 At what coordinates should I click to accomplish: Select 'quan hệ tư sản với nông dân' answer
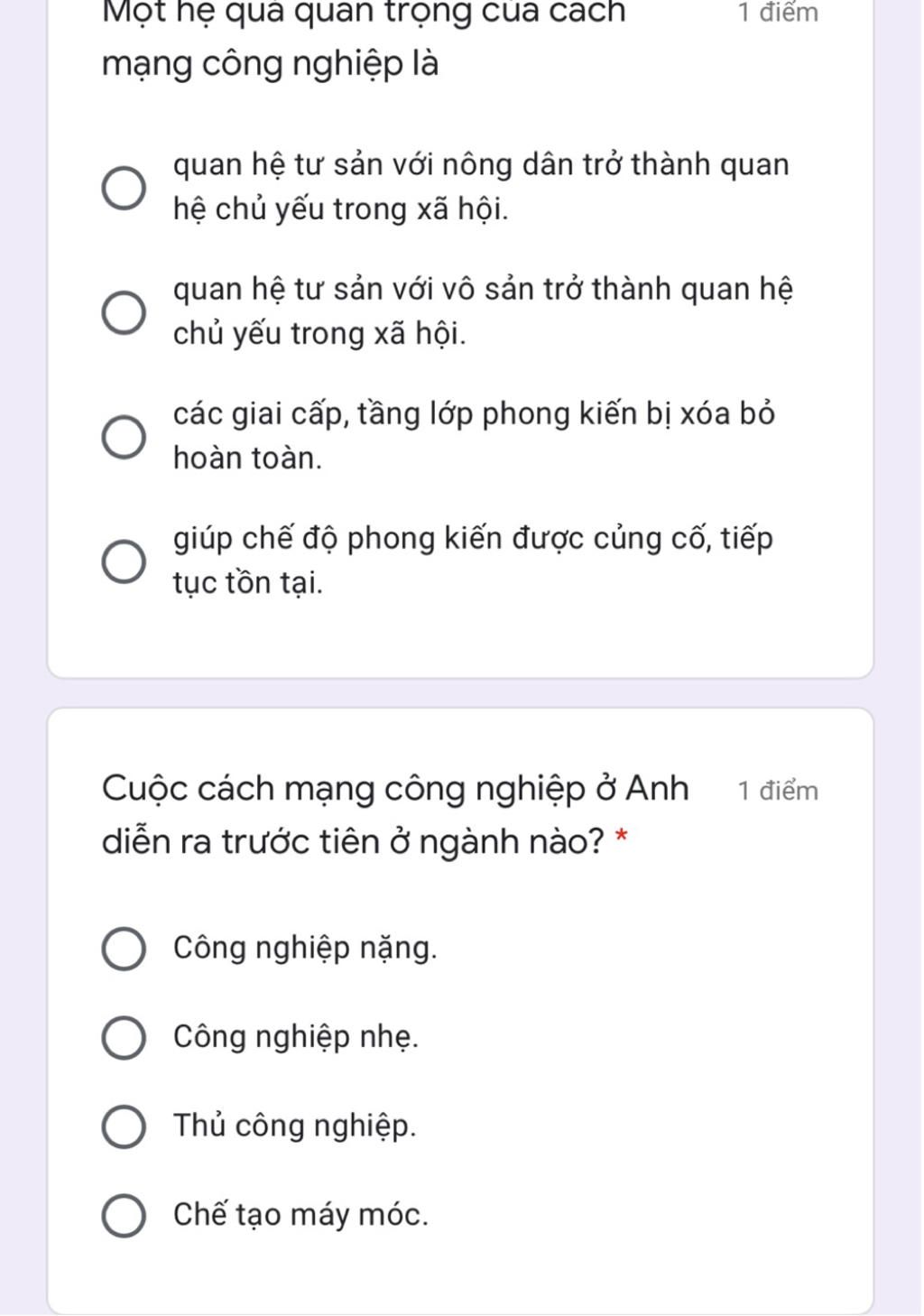point(123,188)
